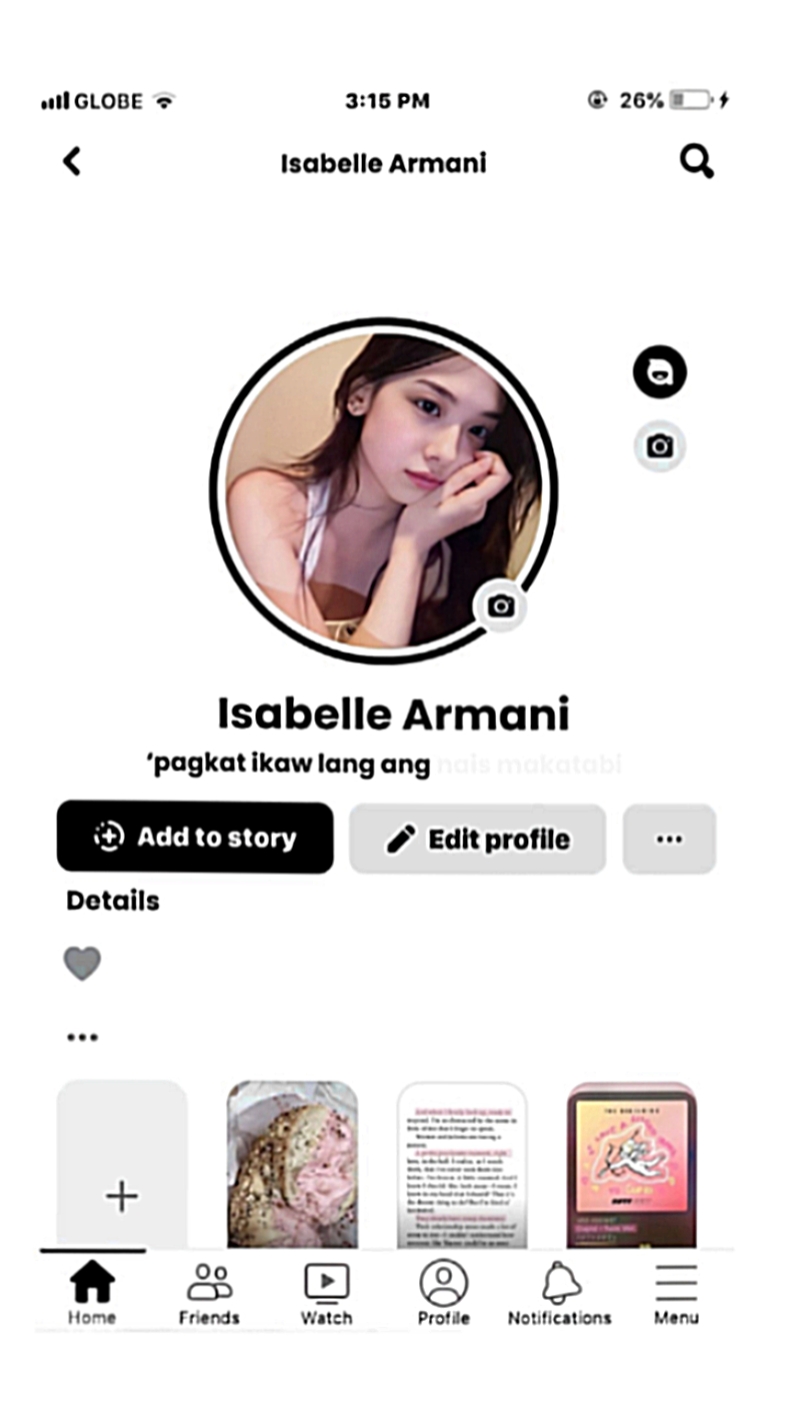Change profile picture via camera badge
The image size is (790, 1405).
click(x=500, y=605)
